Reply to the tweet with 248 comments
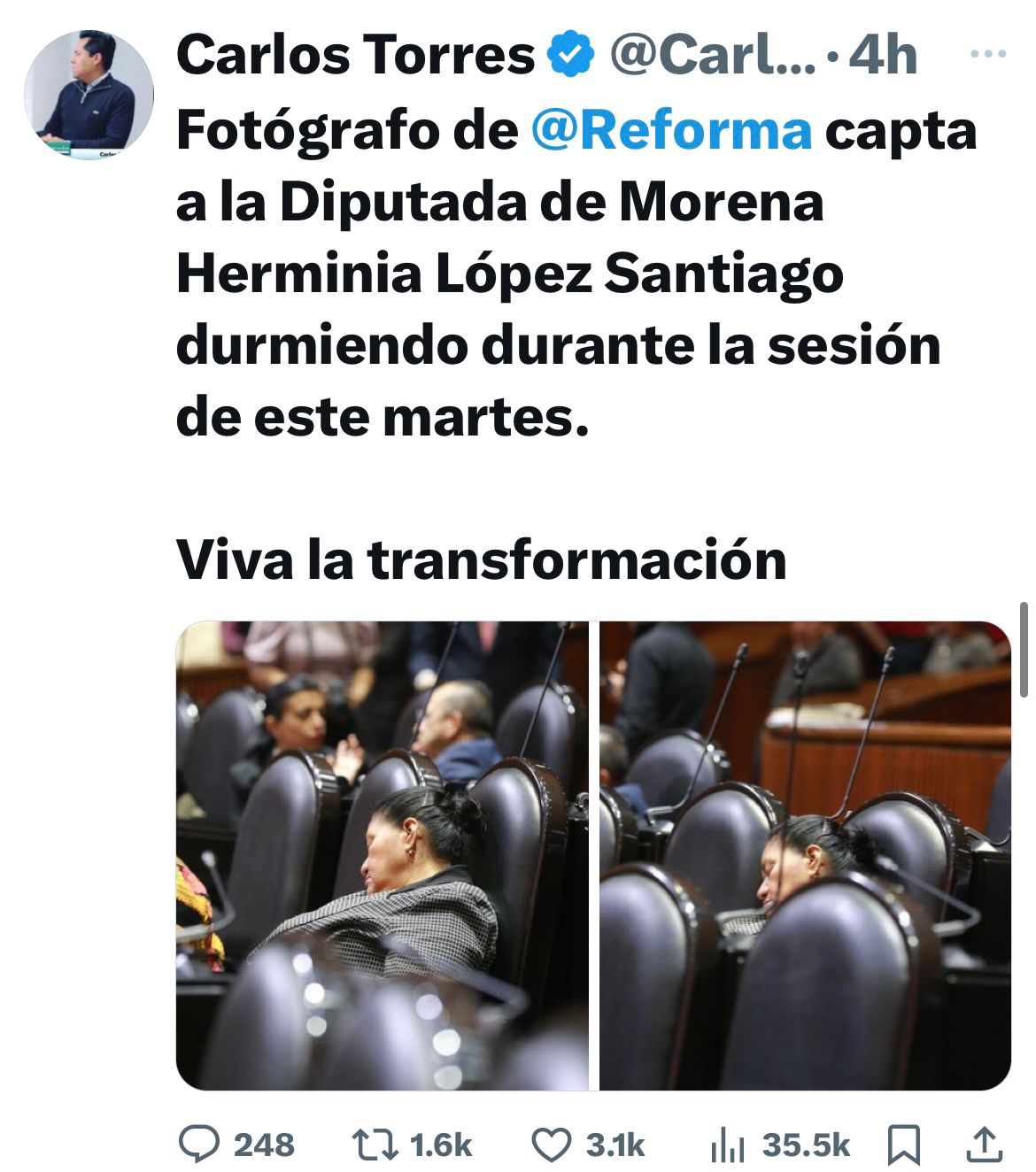This screenshot has width=1036, height=1172. pyautogui.click(x=199, y=1145)
